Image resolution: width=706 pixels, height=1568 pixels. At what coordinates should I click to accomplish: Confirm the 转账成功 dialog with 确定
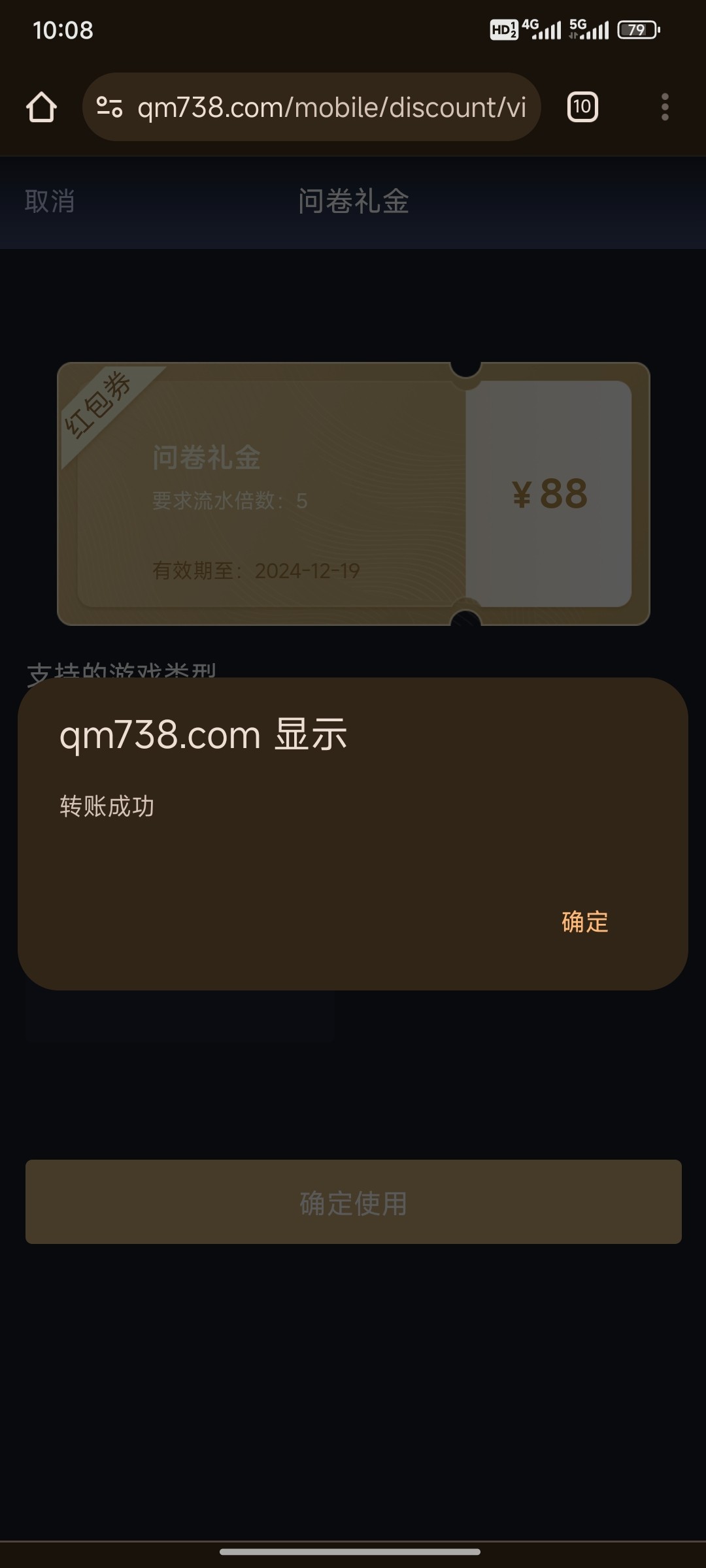click(584, 922)
